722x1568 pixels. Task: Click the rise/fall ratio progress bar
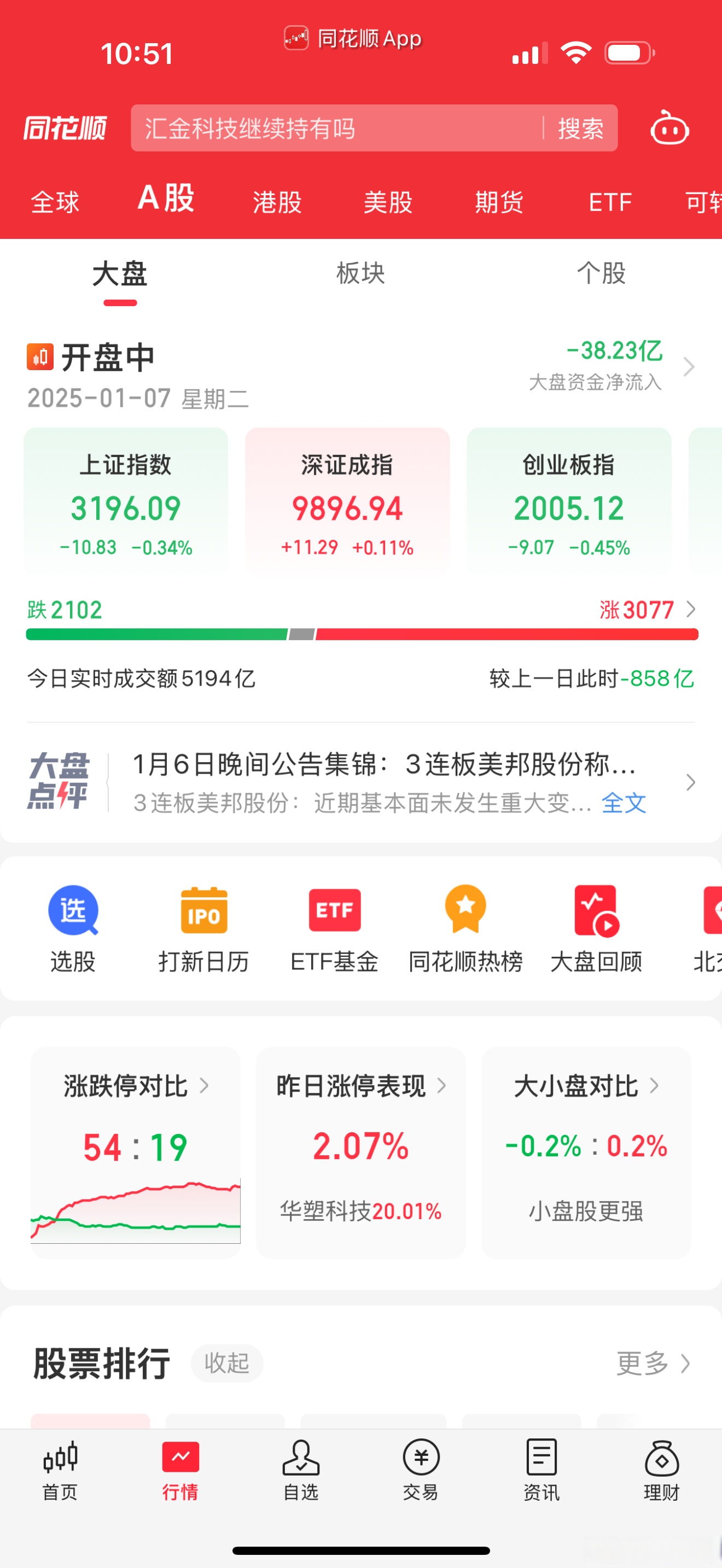coord(361,634)
